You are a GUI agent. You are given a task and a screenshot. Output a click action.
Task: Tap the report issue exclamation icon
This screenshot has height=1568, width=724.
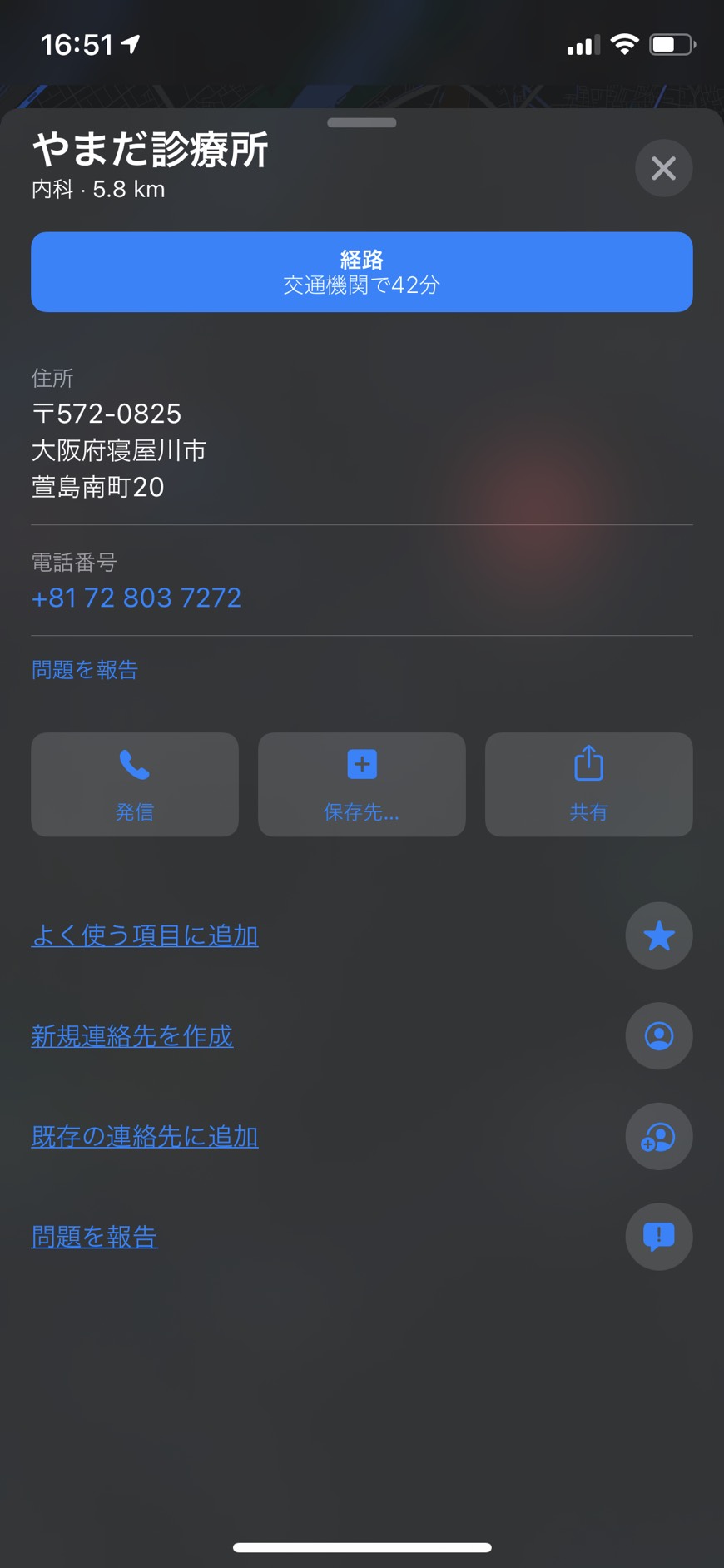point(659,1237)
